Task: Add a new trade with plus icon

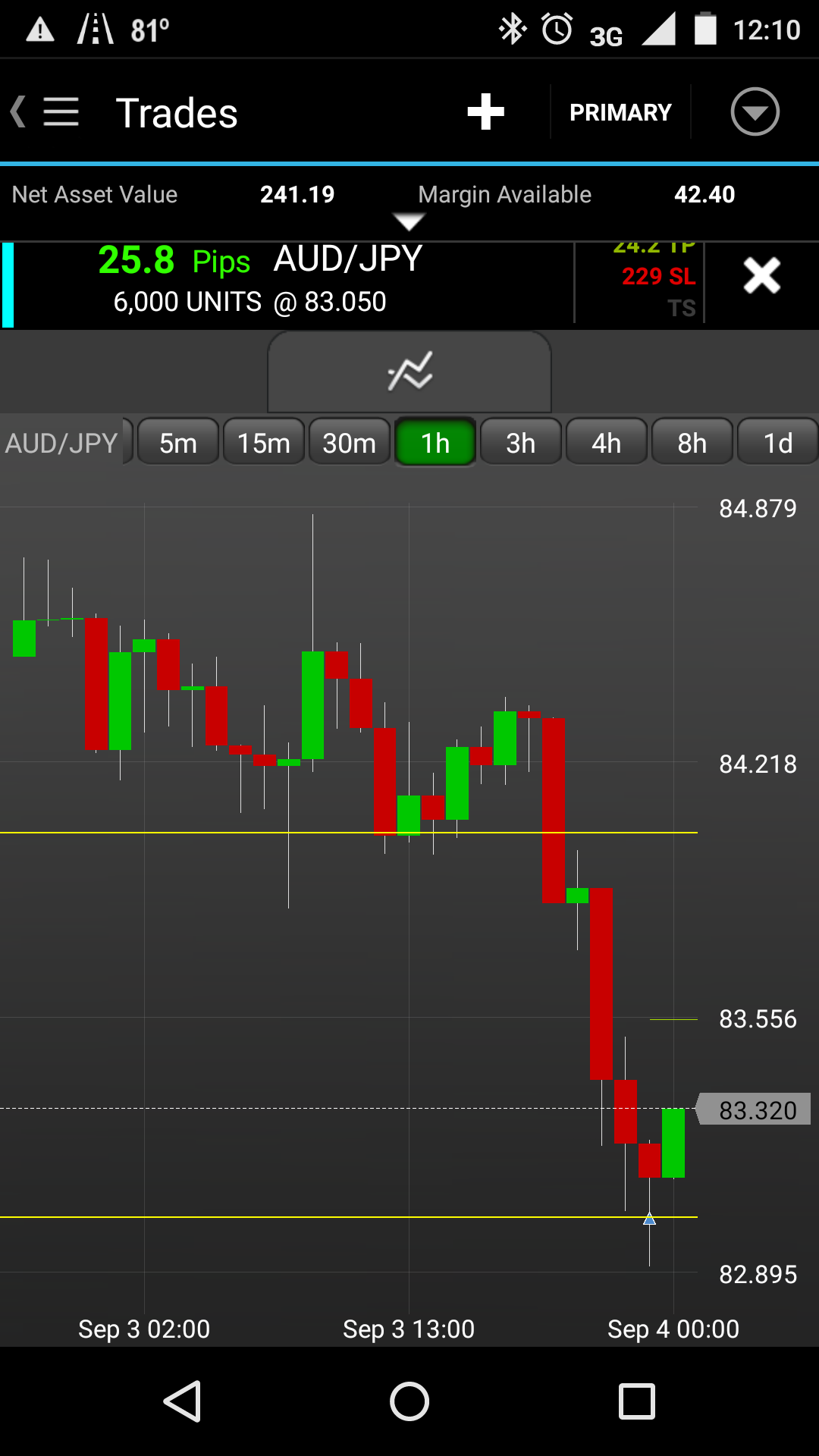Action: click(485, 112)
